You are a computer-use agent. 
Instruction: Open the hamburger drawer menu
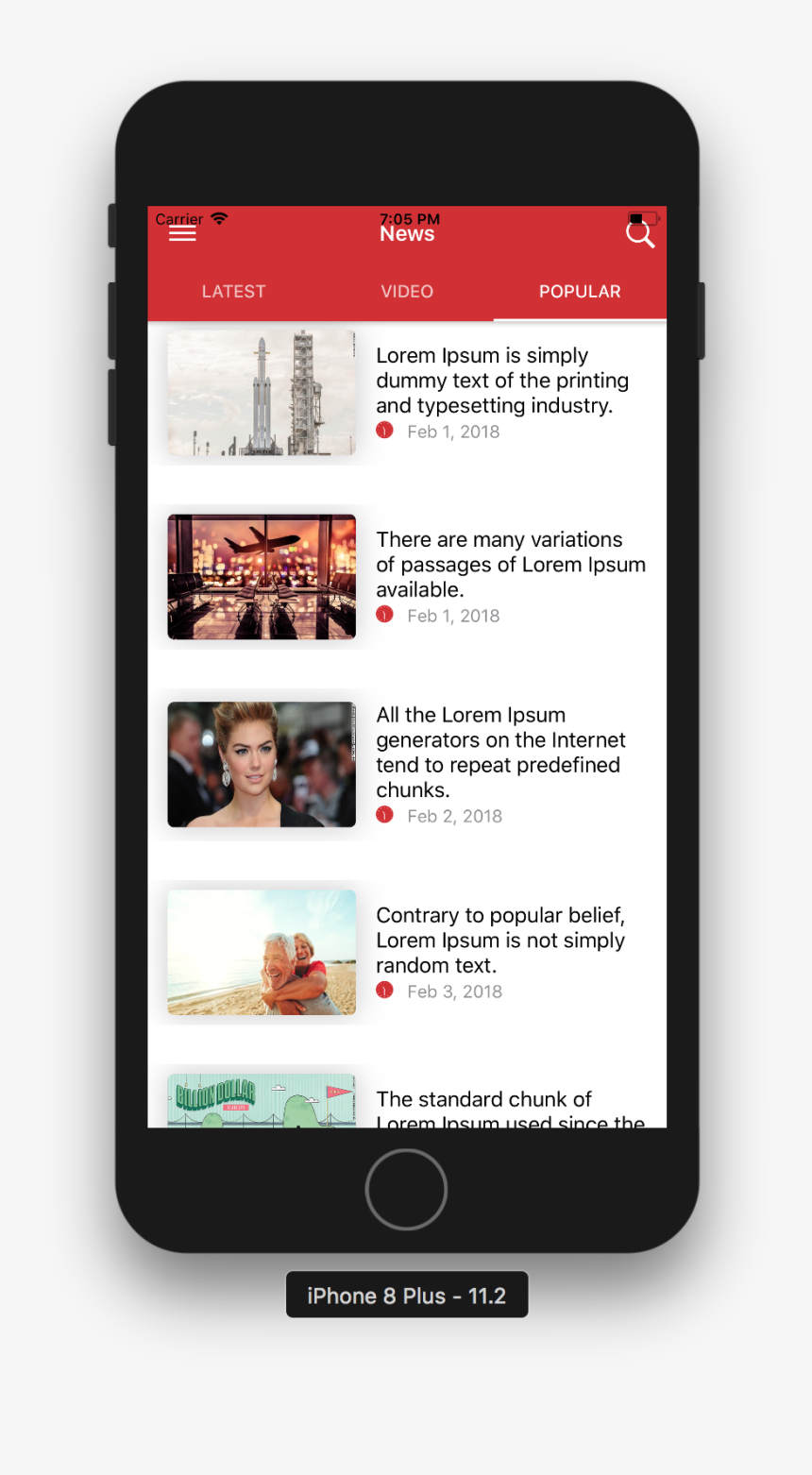coord(182,233)
